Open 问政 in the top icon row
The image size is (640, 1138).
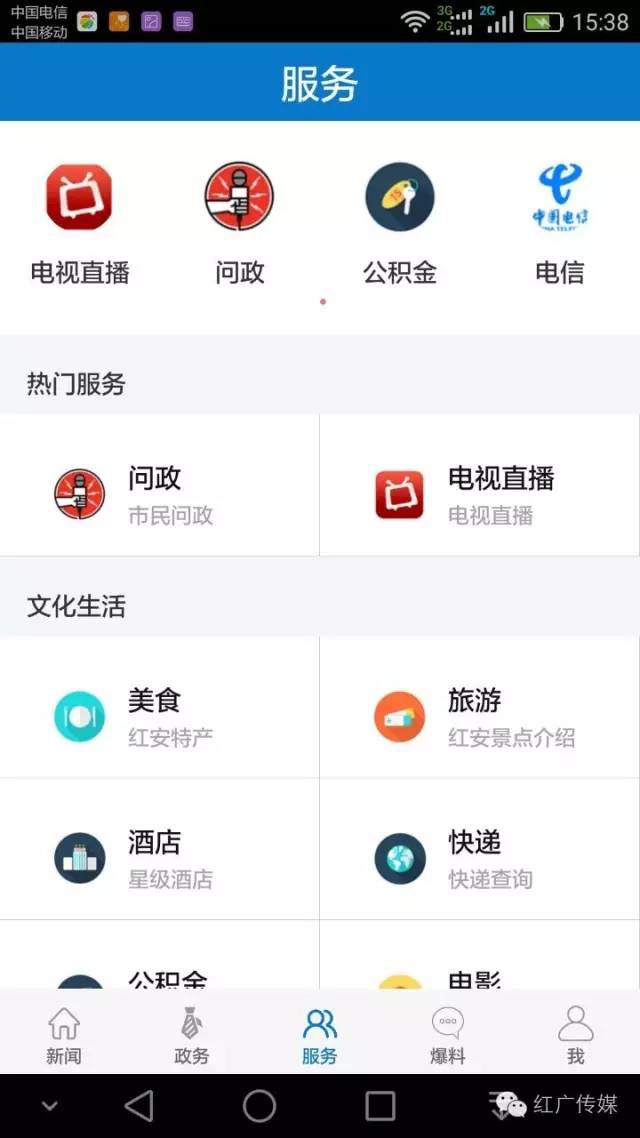click(x=239, y=223)
